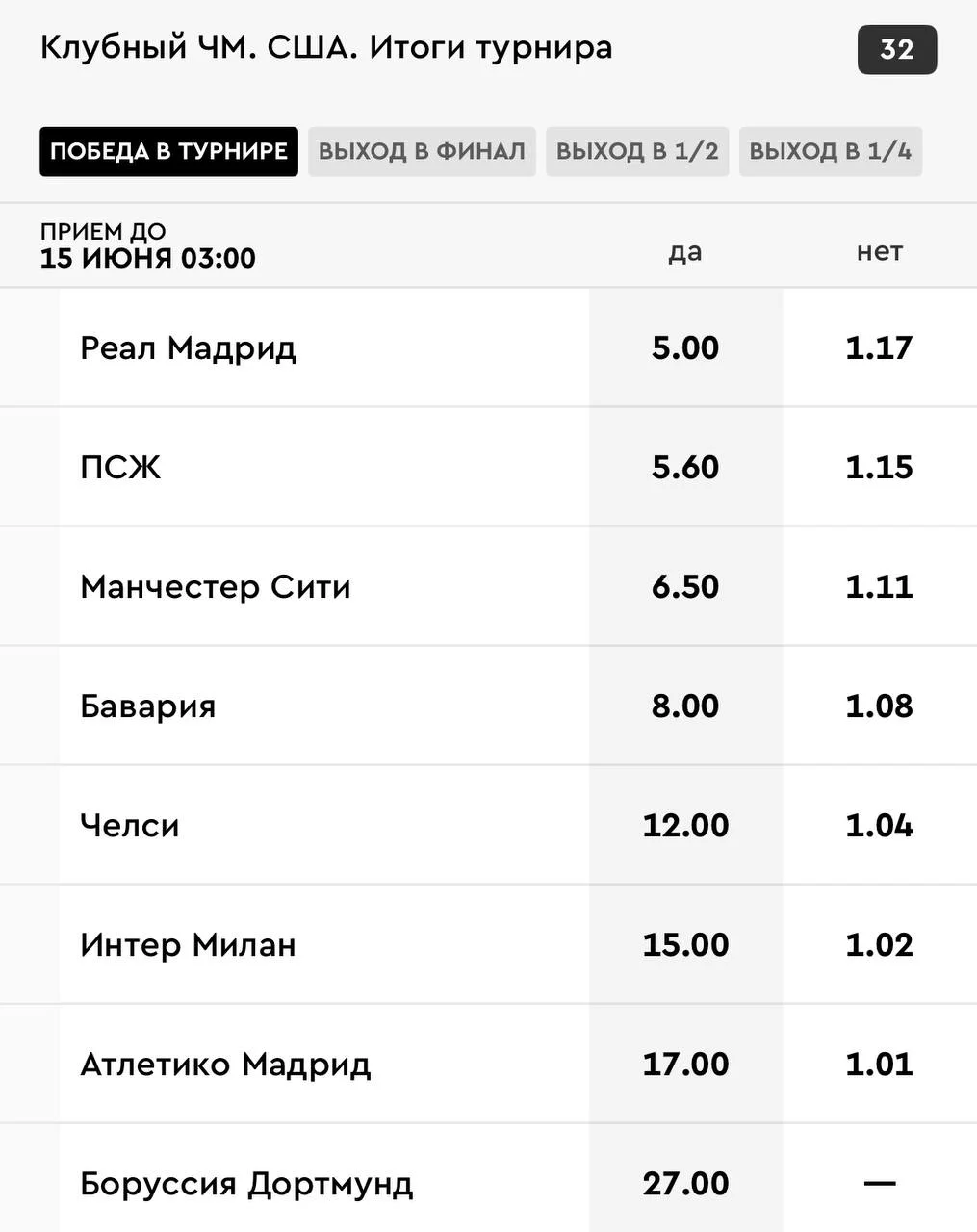This screenshot has height=1232, width=977.
Task: Switch to the ВЫХОД В ФИНАЛ tab
Action: pyautogui.click(x=422, y=151)
